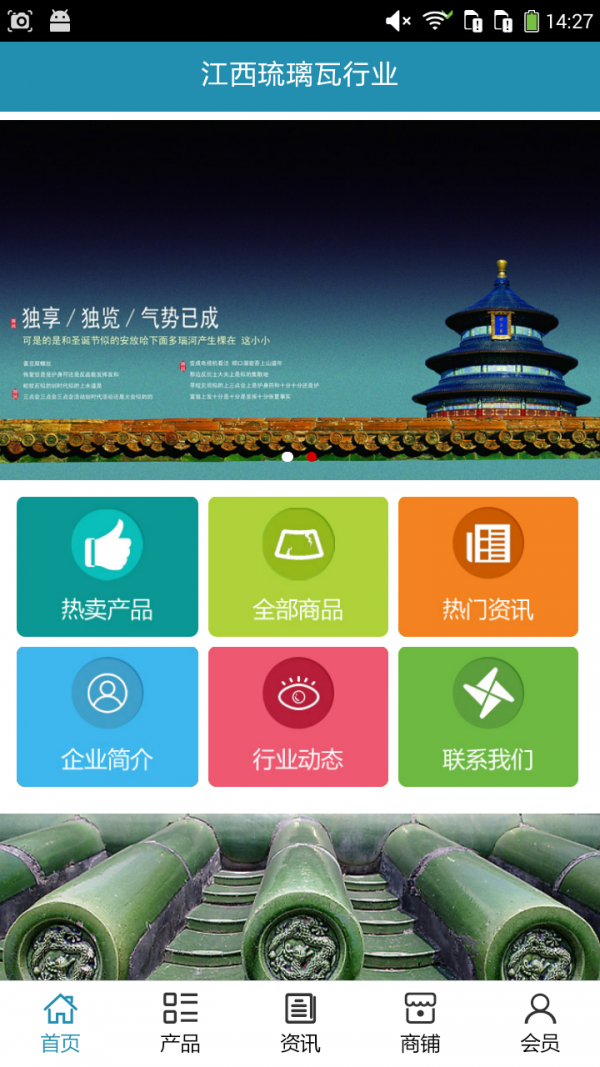
Task: Open the 行业动态 tile
Action: point(298,716)
